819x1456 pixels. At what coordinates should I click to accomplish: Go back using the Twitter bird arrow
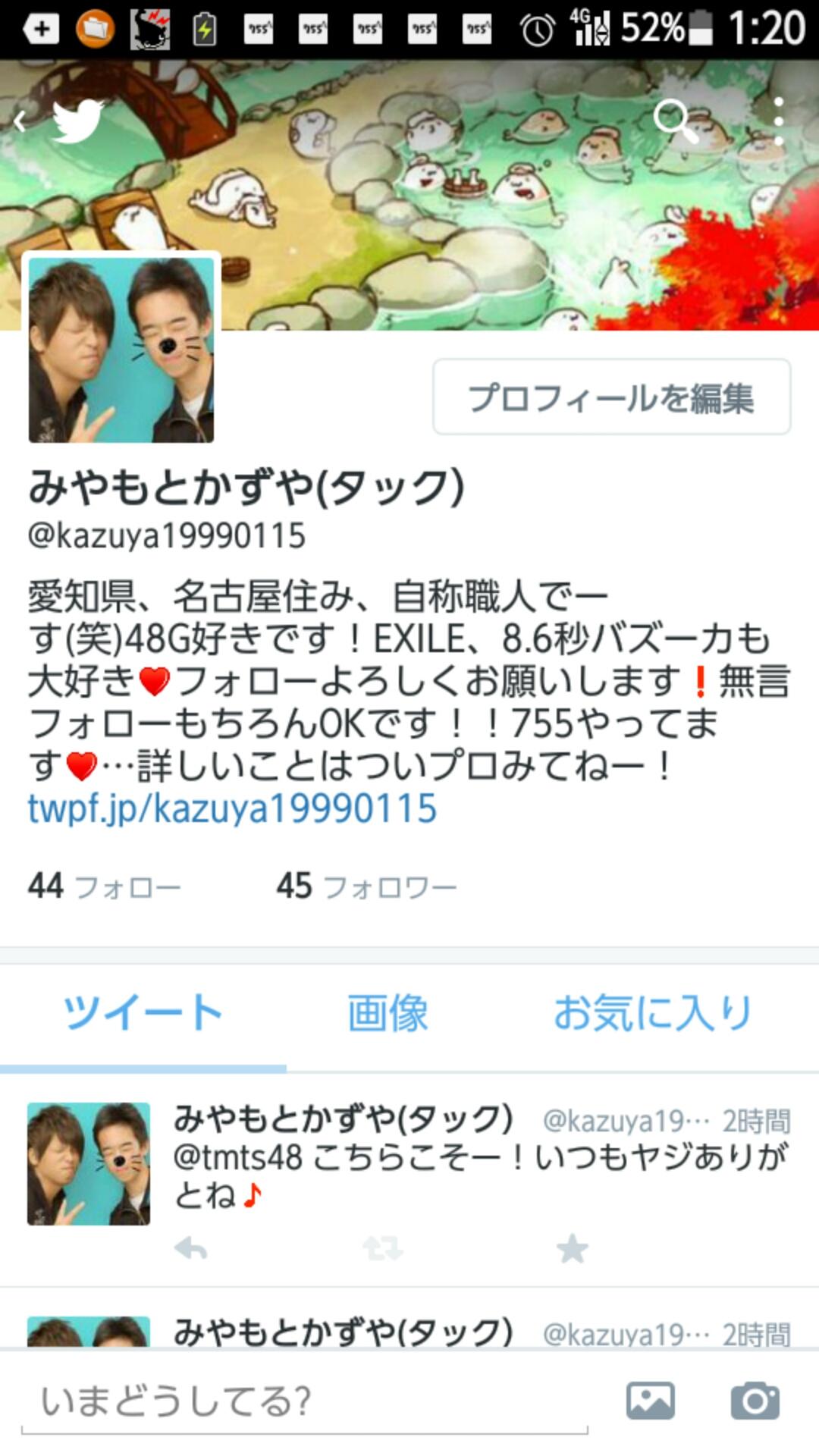(x=61, y=120)
